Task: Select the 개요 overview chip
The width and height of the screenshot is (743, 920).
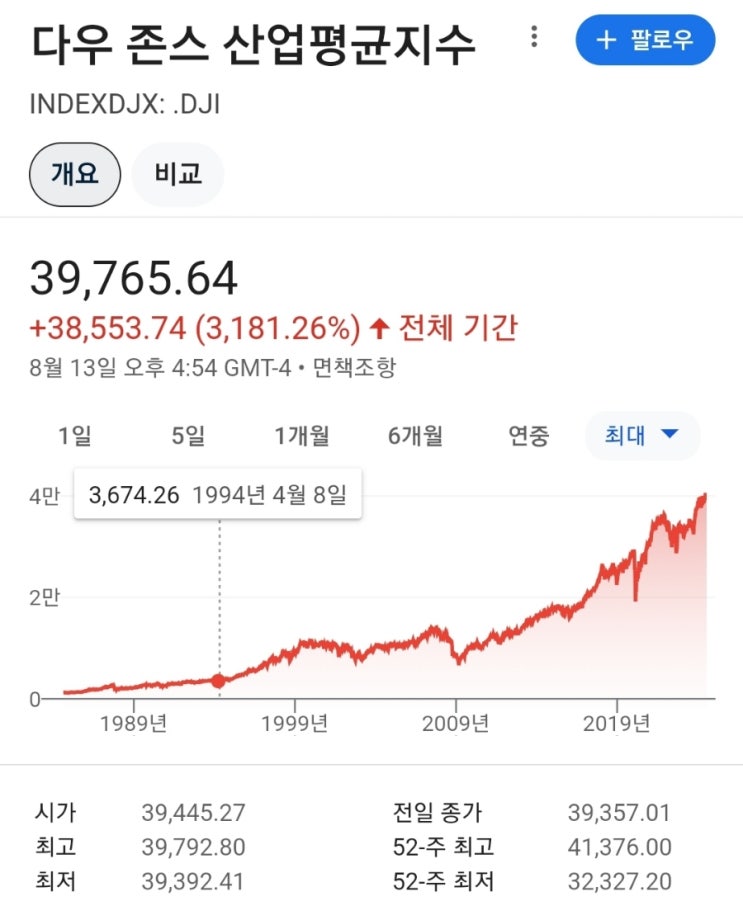Action: (75, 174)
